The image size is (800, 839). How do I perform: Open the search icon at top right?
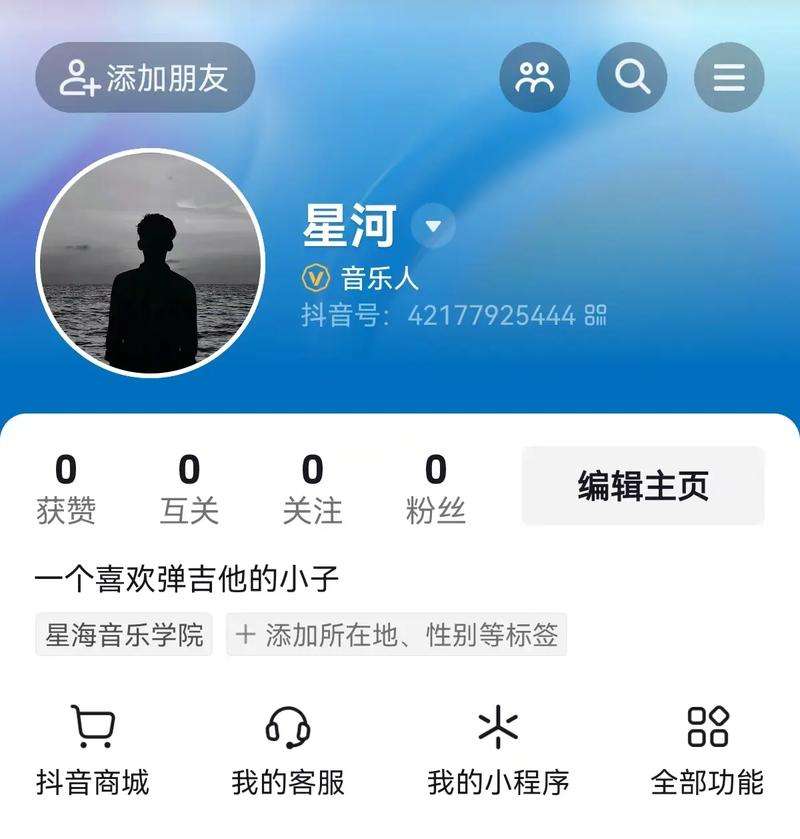(630, 77)
